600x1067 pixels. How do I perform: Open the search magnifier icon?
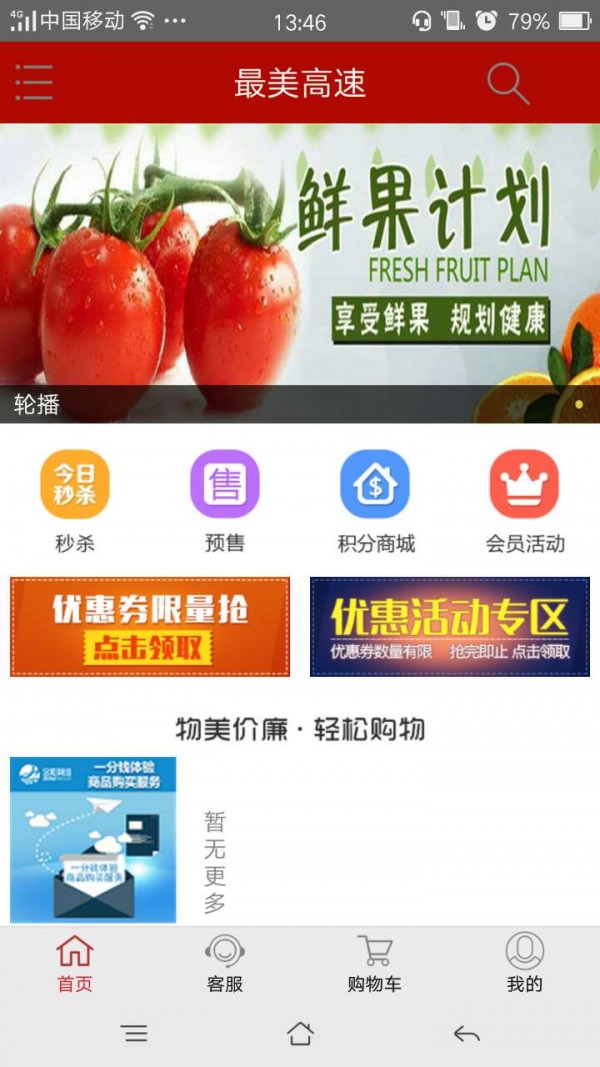coord(507,83)
